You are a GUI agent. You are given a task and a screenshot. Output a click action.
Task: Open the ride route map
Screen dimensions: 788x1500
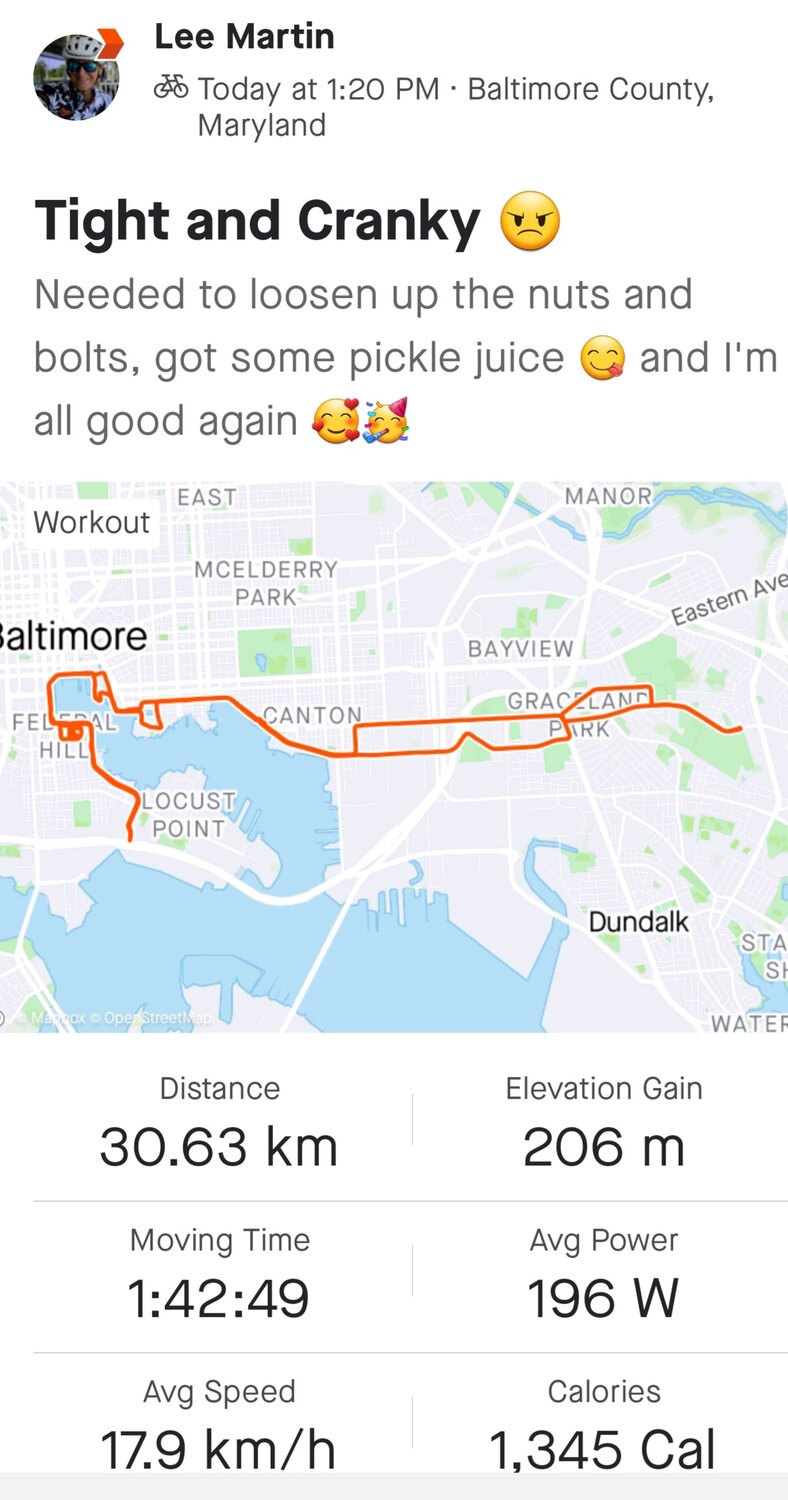tap(394, 757)
